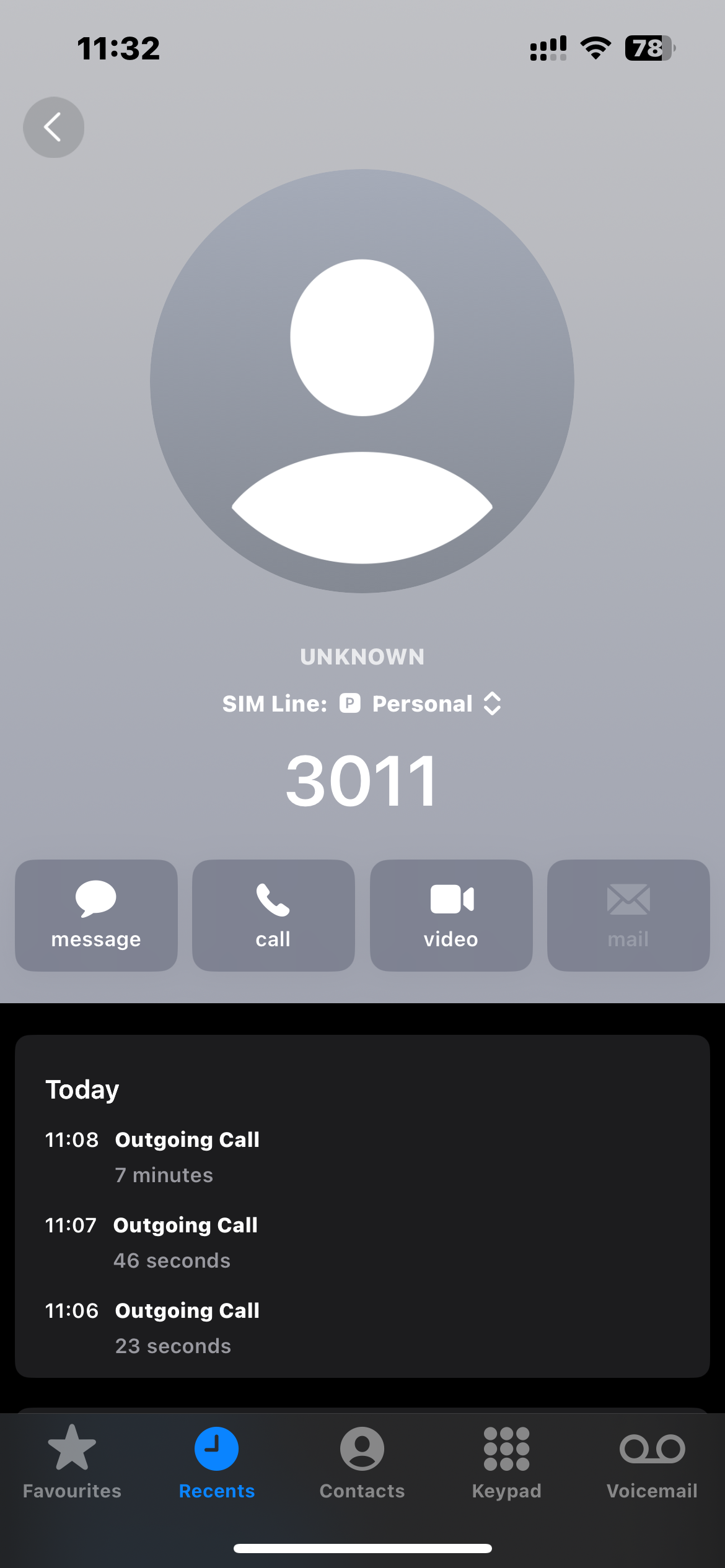This screenshot has height=1568, width=725.
Task: Open the Recents tab
Action: point(216,1463)
